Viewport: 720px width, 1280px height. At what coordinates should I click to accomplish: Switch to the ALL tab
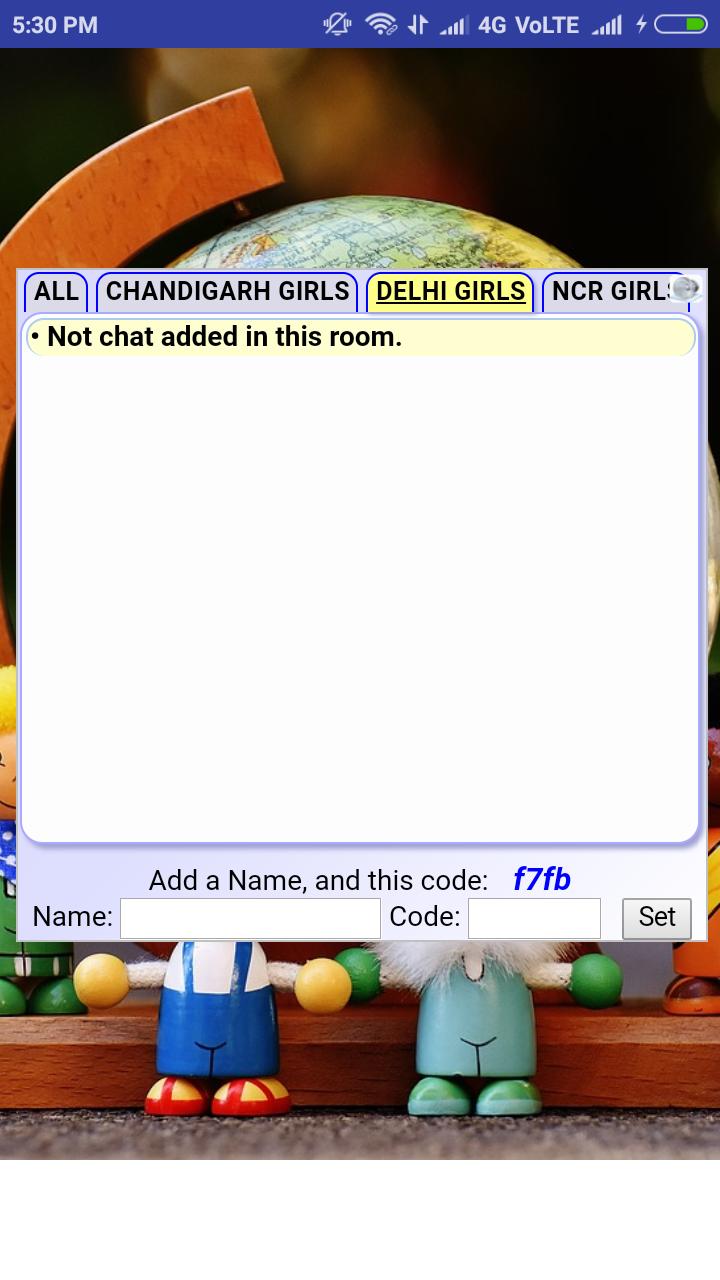[x=56, y=292]
